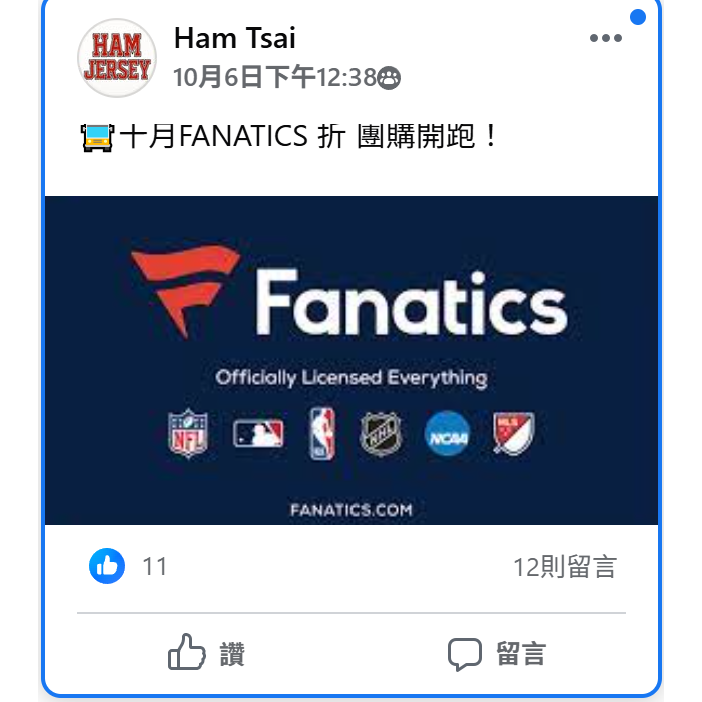The image size is (702, 702).
Task: Open the Fanatics post image
Action: pos(351,360)
